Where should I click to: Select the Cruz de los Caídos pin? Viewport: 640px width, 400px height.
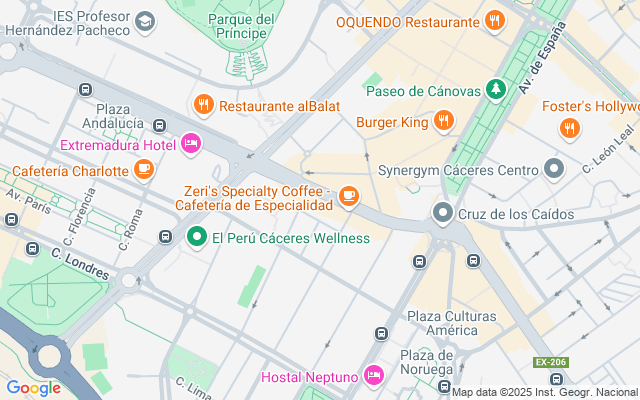click(x=443, y=213)
